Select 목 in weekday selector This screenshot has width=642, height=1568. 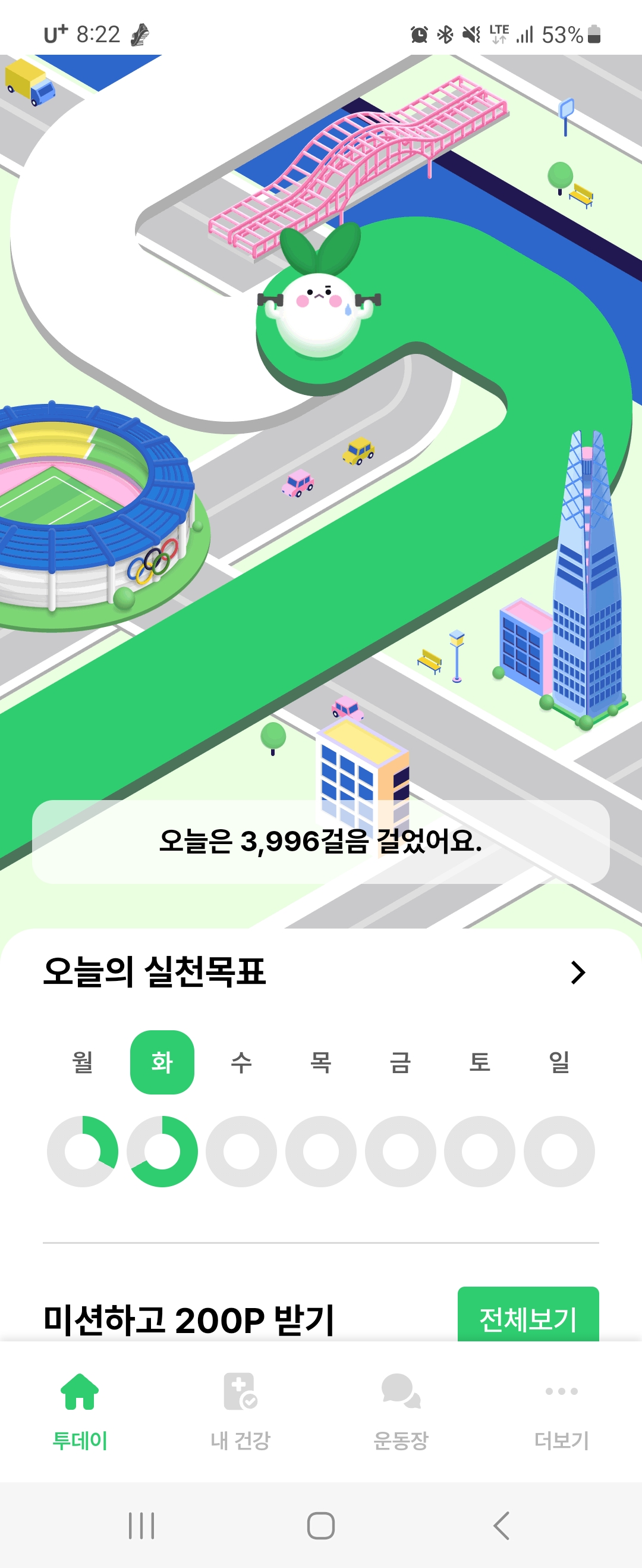[320, 1062]
